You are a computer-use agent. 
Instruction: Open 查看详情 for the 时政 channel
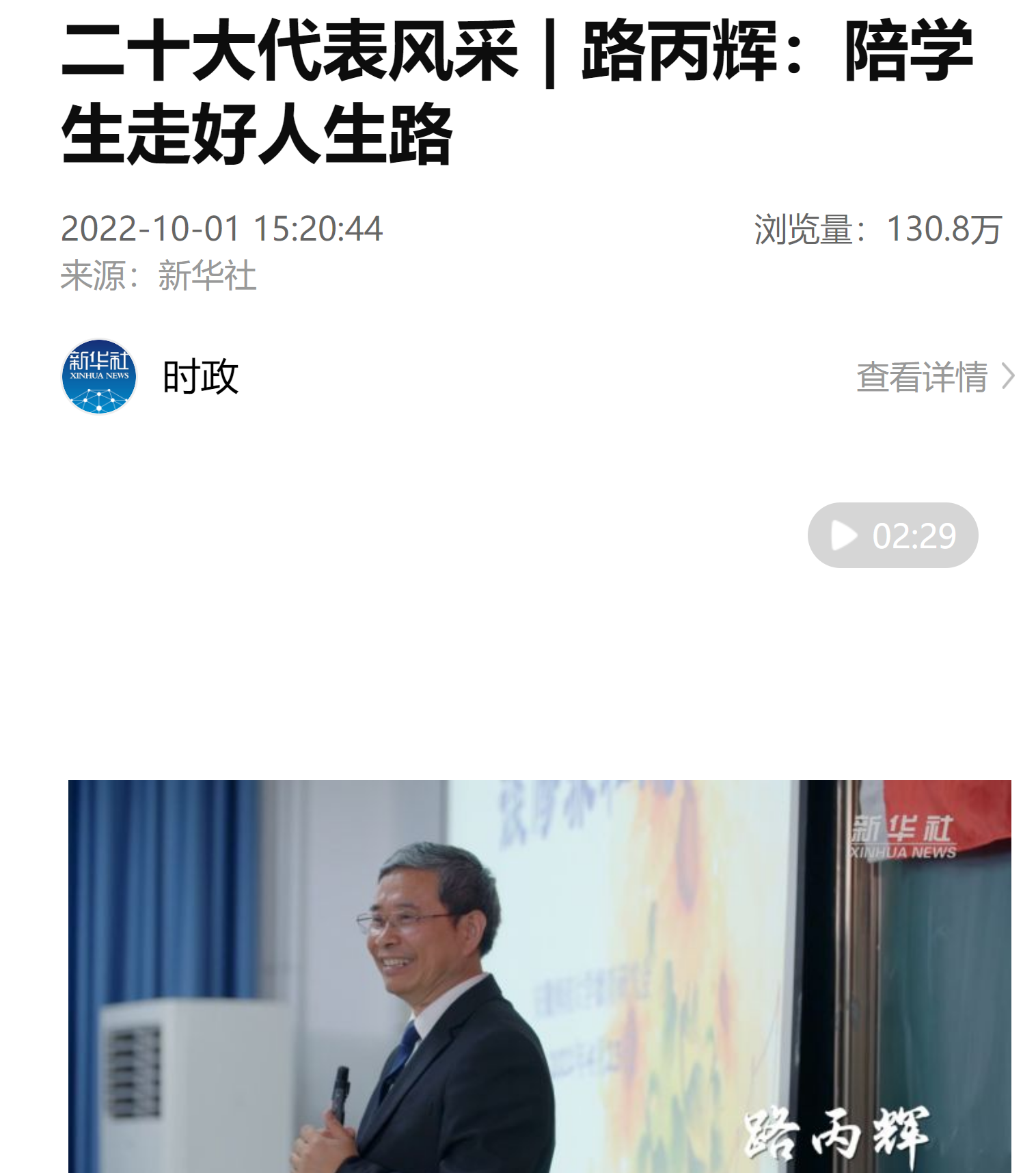(933, 377)
